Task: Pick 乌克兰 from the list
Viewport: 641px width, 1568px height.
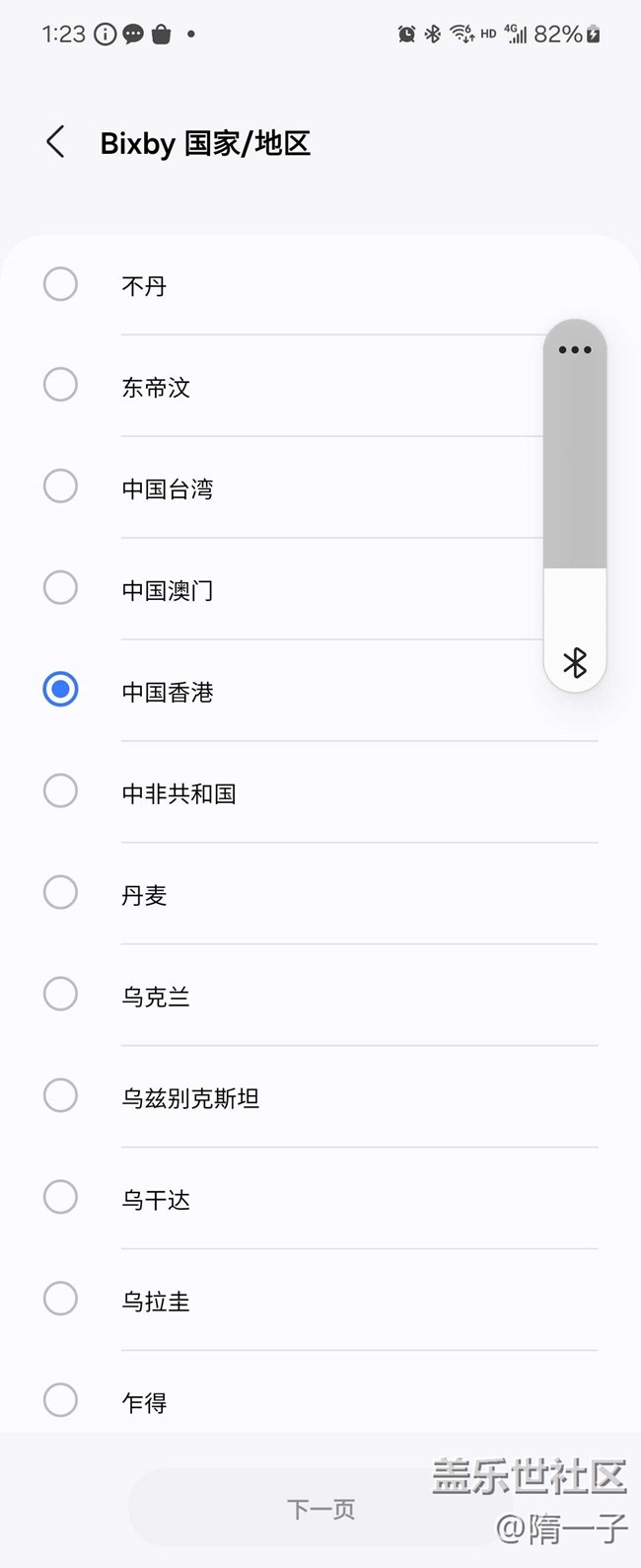Action: [61, 994]
